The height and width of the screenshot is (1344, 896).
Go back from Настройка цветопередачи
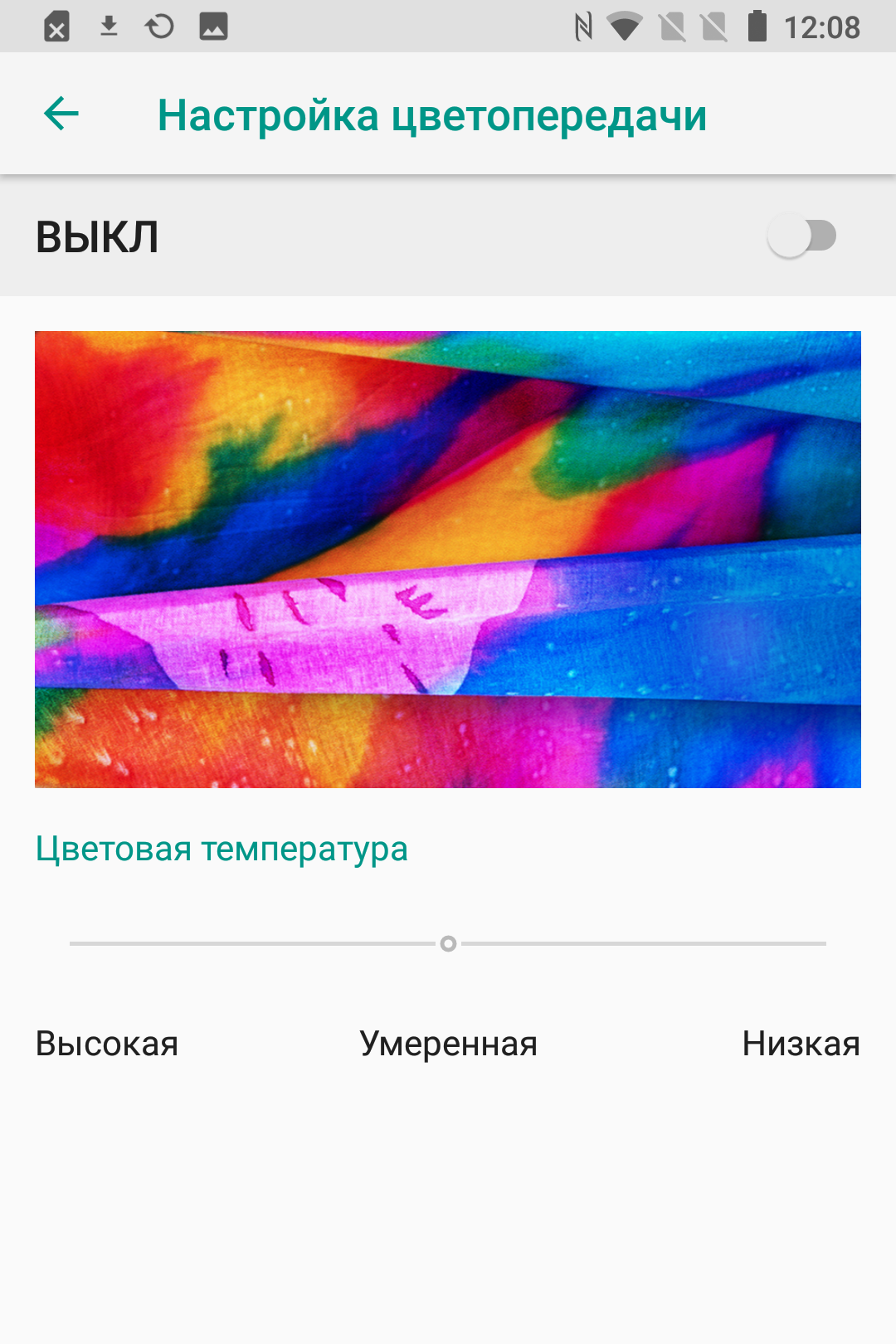click(61, 114)
